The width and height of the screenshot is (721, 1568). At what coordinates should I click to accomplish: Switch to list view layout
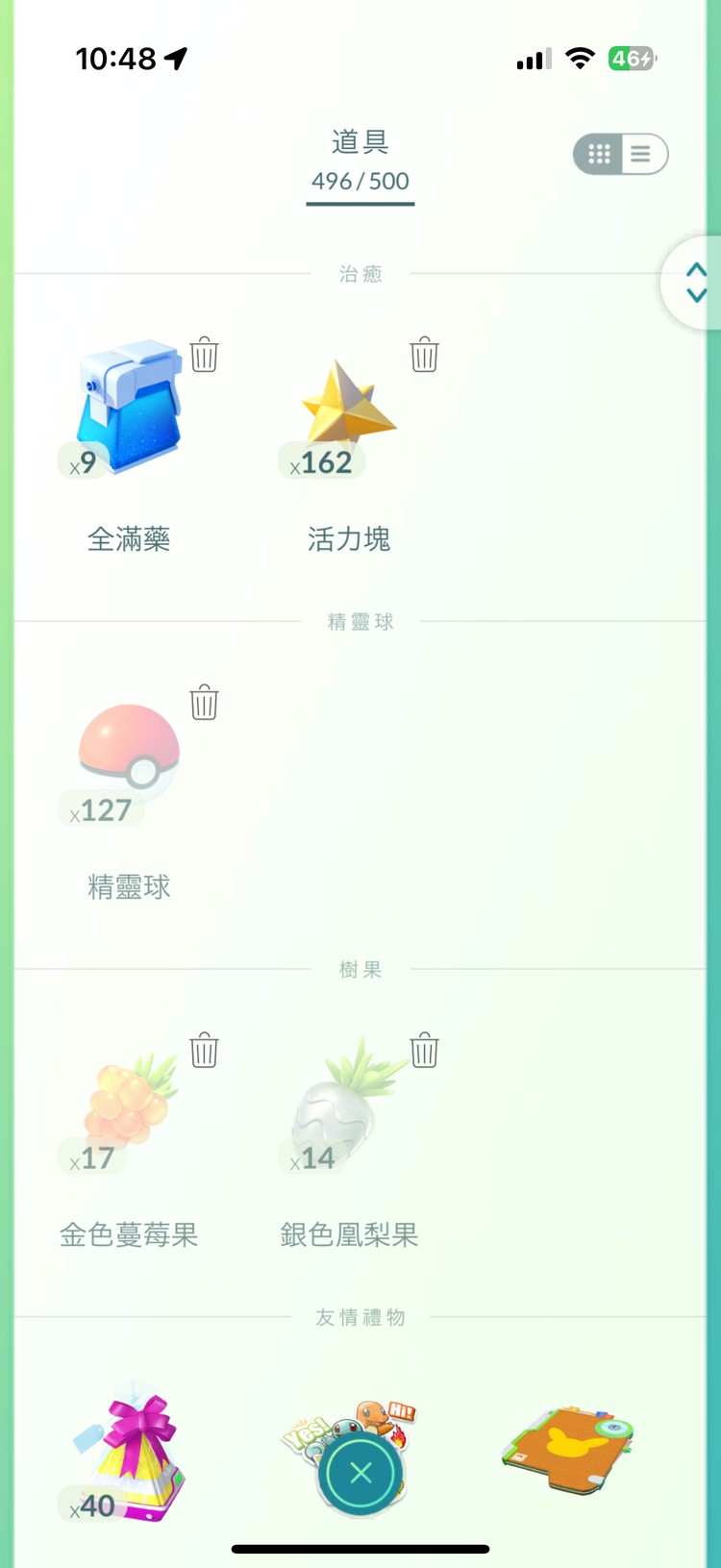[x=640, y=154]
